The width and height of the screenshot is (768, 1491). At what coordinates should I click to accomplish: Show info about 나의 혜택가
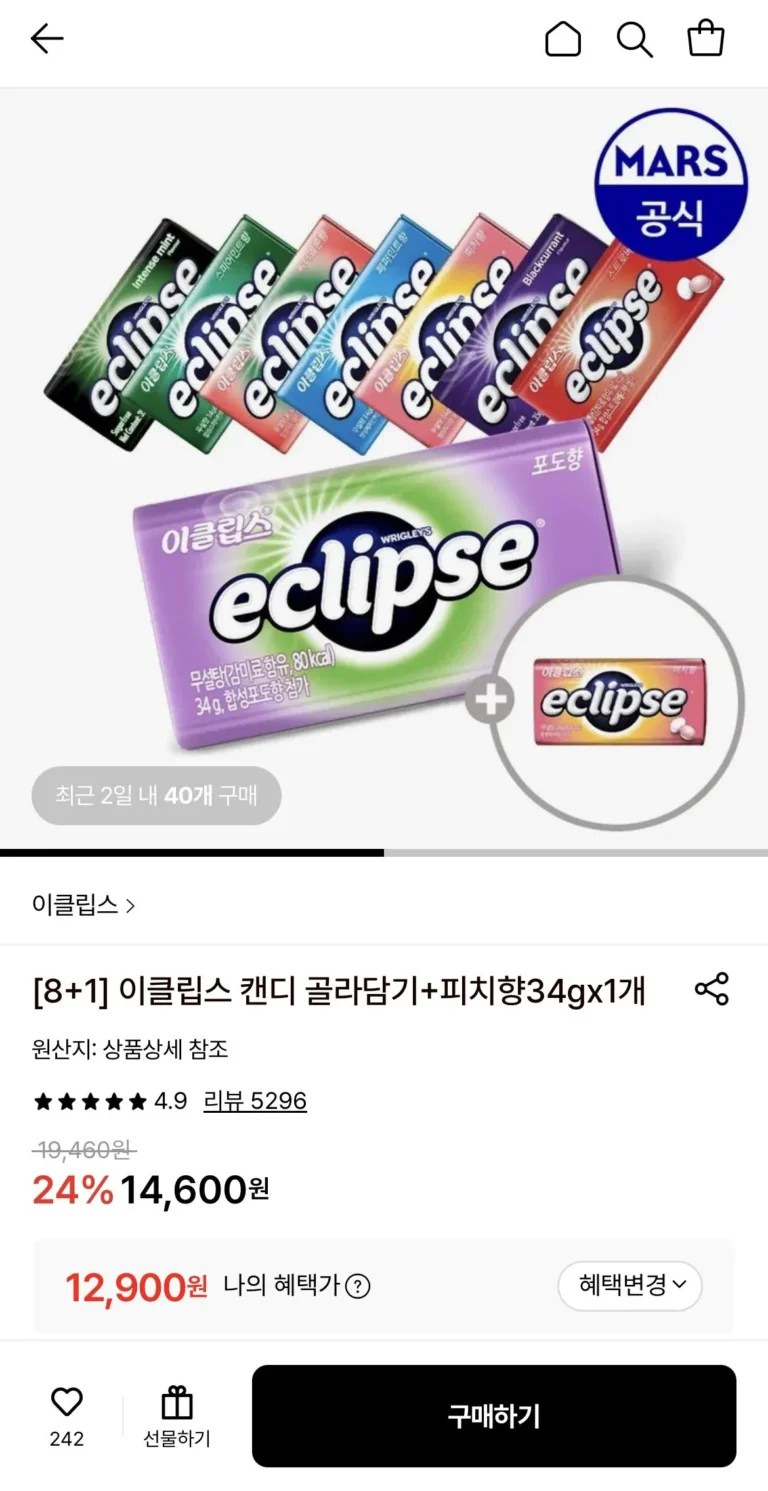coord(358,1287)
